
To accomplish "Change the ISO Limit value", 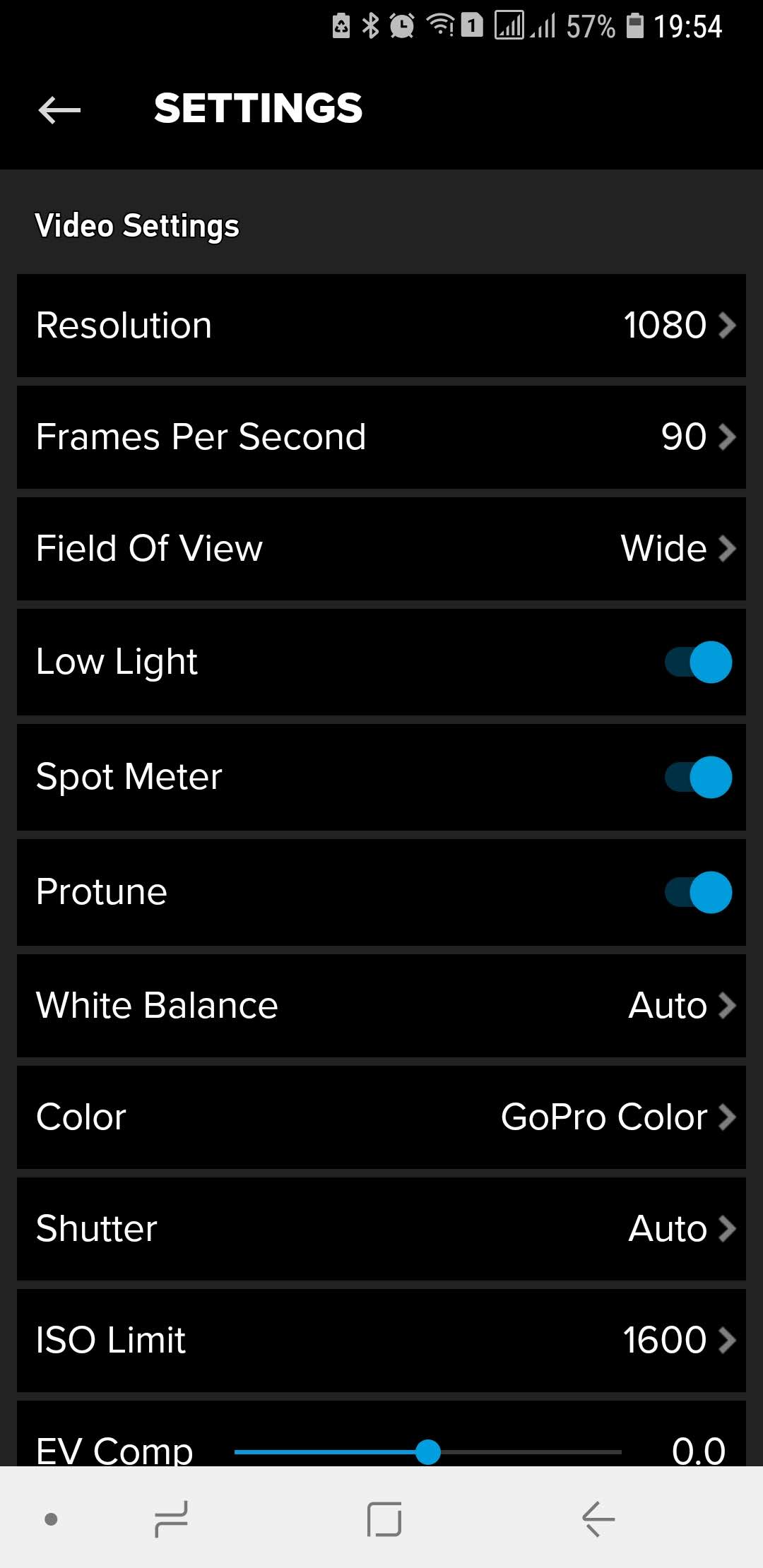I will pyautogui.click(x=381, y=1340).
